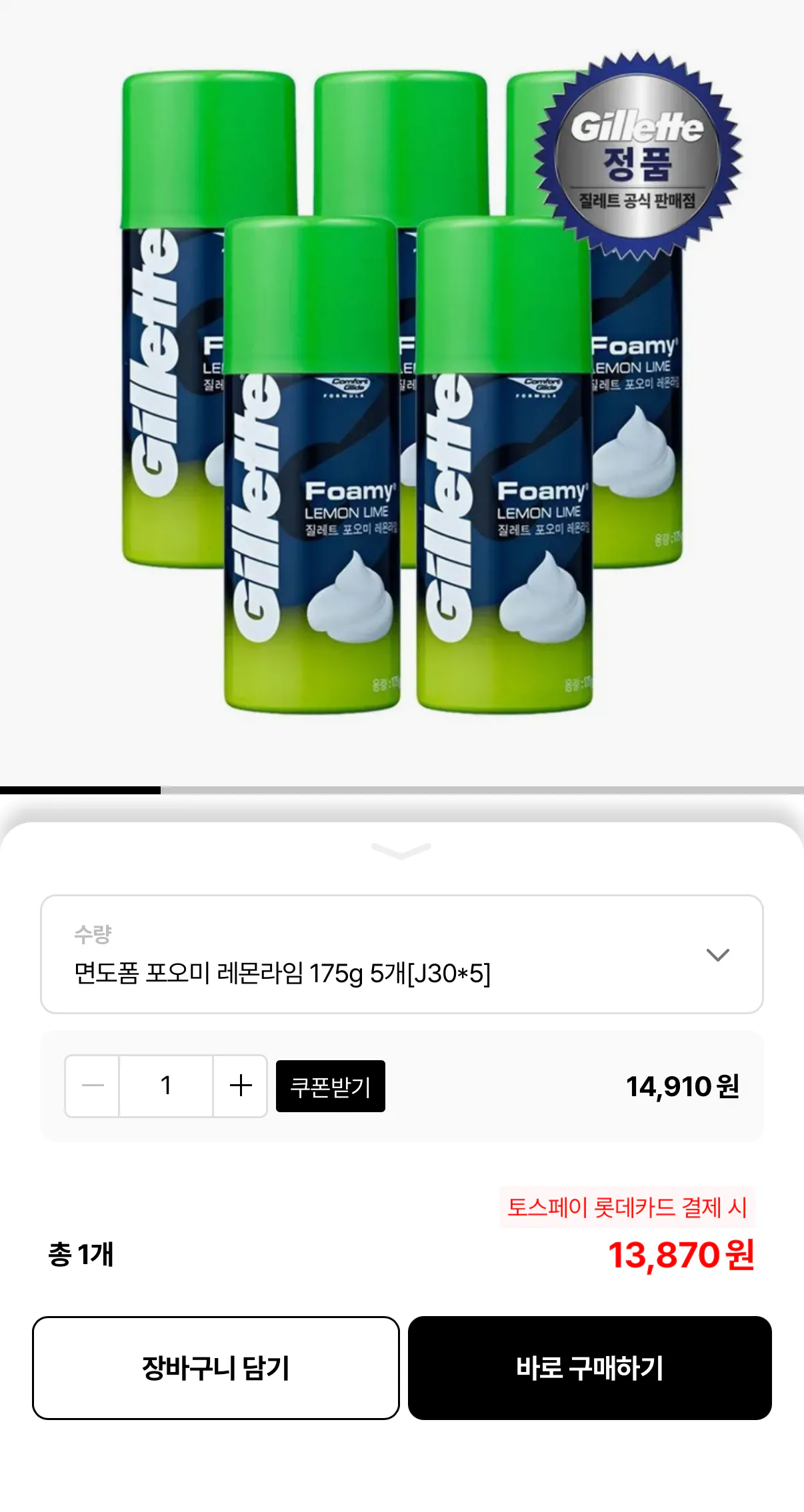
Task: Tap 장바구니 담기 to add to cart
Action: point(217,1364)
